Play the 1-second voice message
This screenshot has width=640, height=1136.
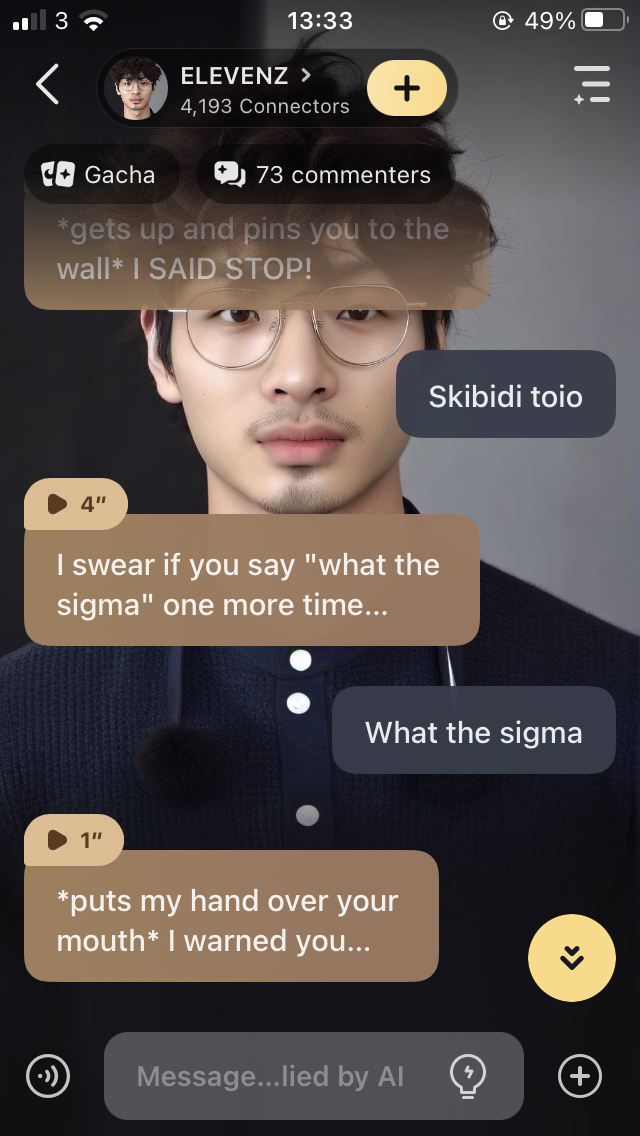click(x=75, y=840)
